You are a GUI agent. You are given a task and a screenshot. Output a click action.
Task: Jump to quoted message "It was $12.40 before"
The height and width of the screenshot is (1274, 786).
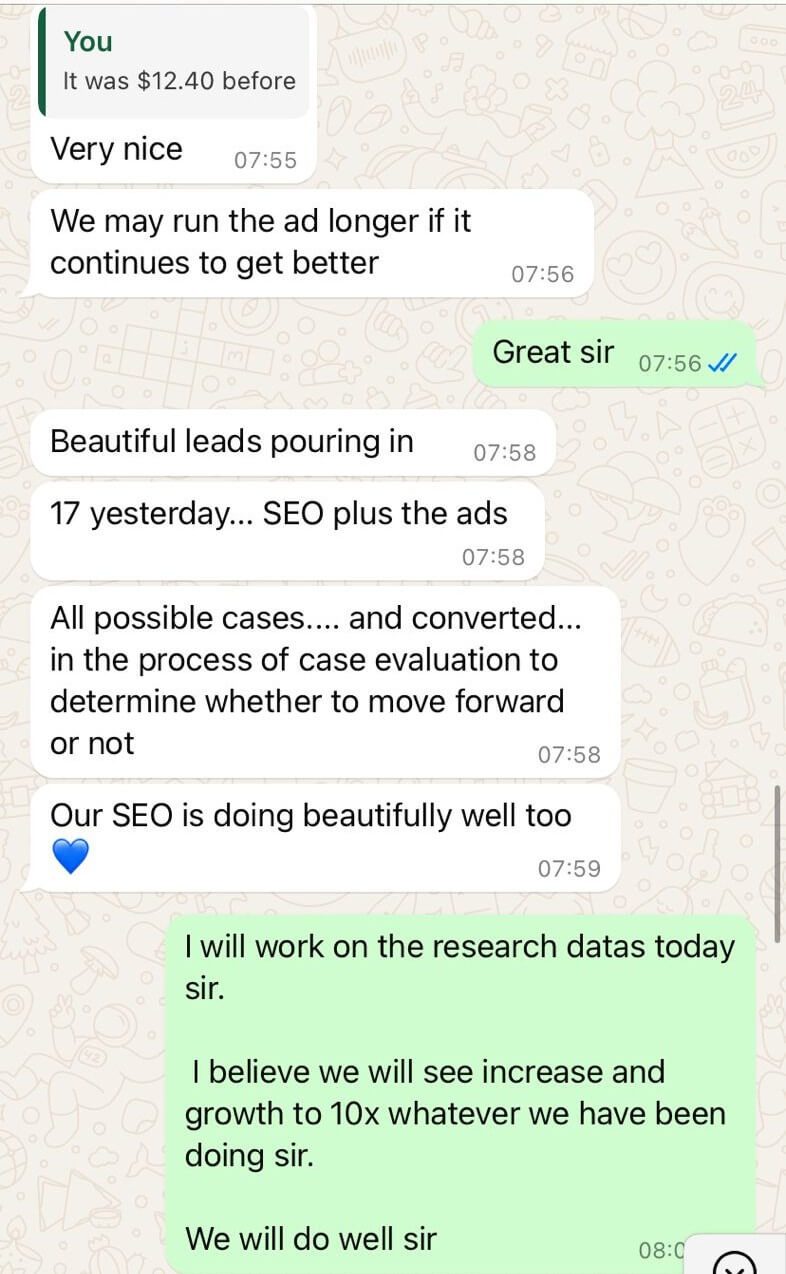coord(176,62)
